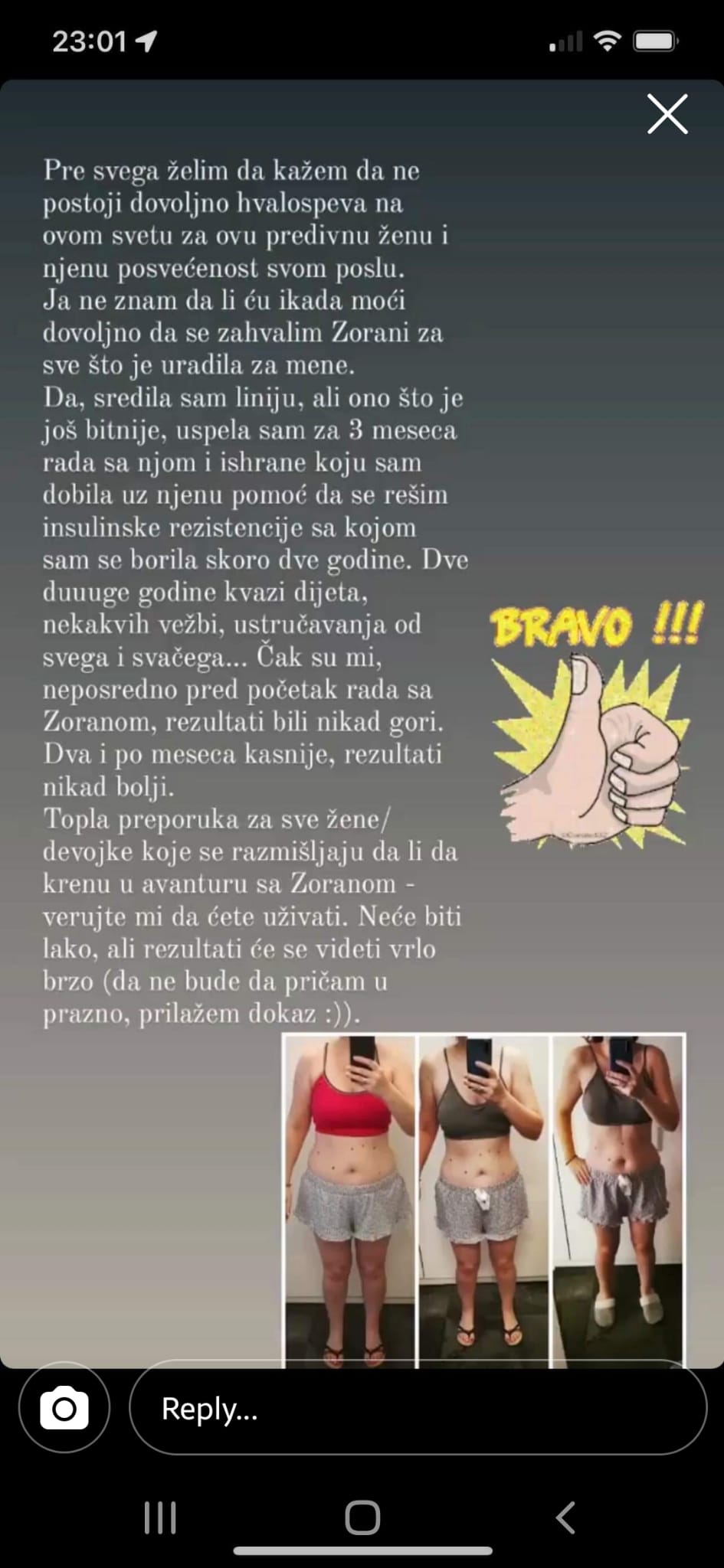Open recent apps
The height and width of the screenshot is (1568, 724).
pyautogui.click(x=160, y=1517)
